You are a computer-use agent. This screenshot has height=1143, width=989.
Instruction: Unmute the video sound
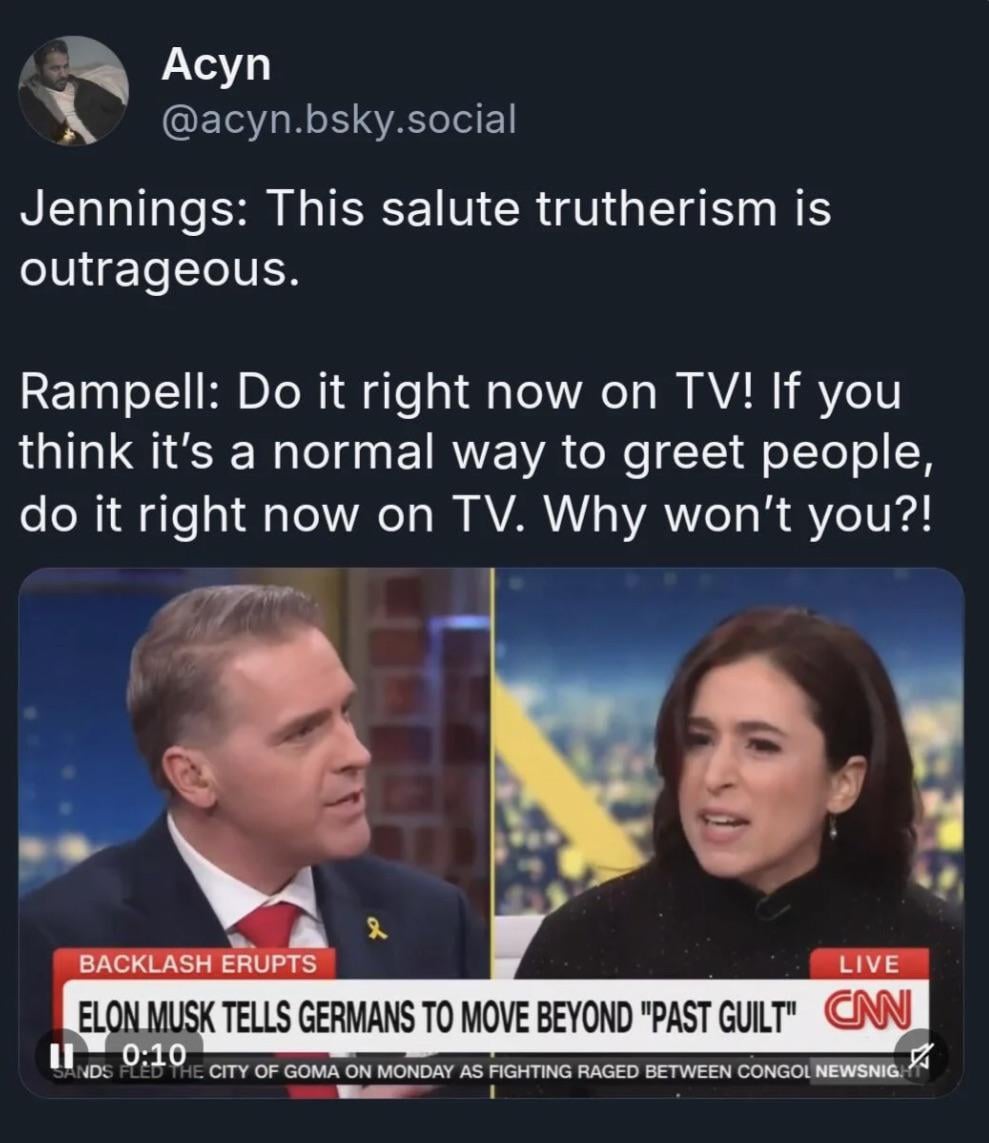click(x=922, y=1054)
